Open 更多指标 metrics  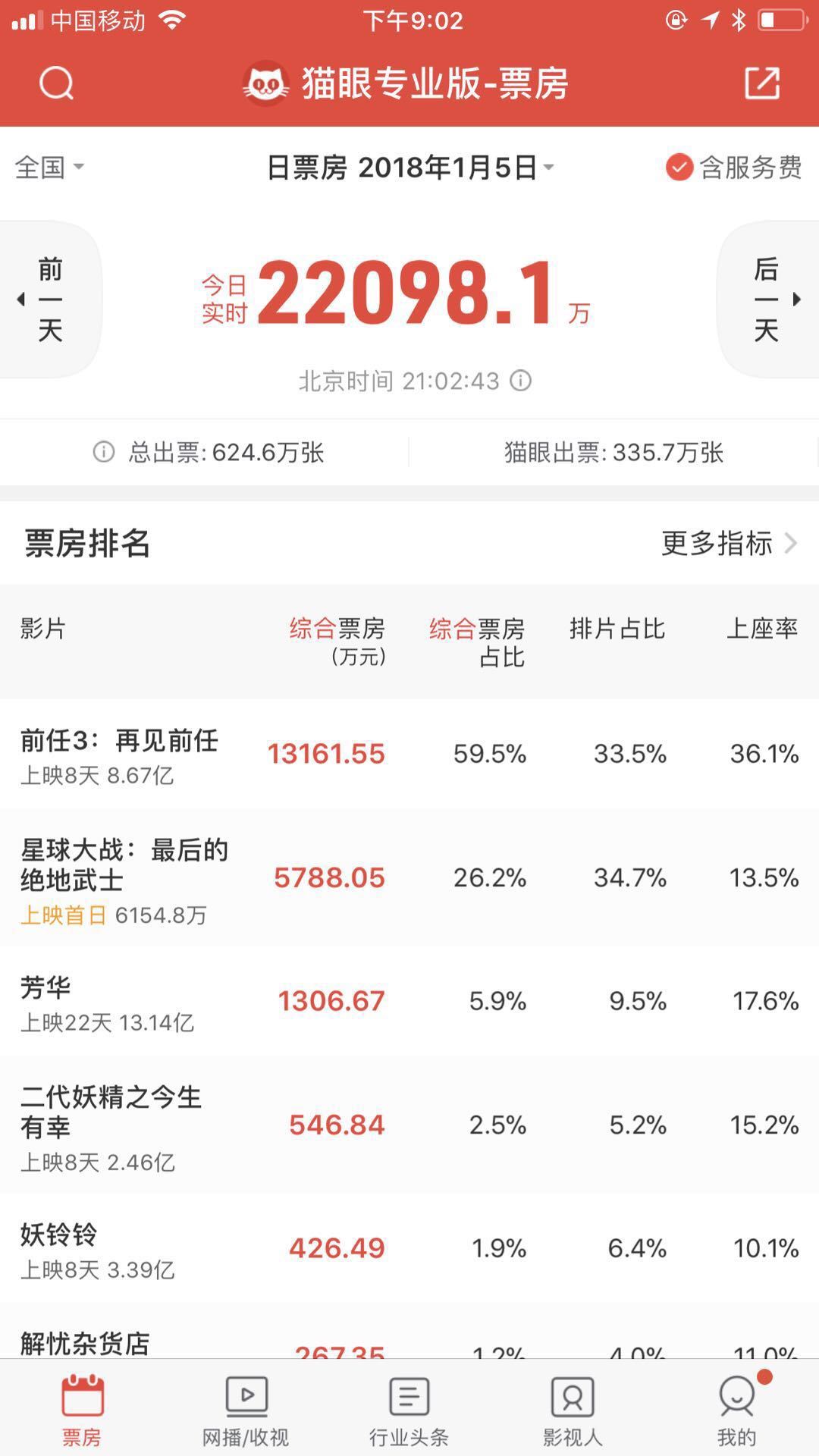[727, 544]
